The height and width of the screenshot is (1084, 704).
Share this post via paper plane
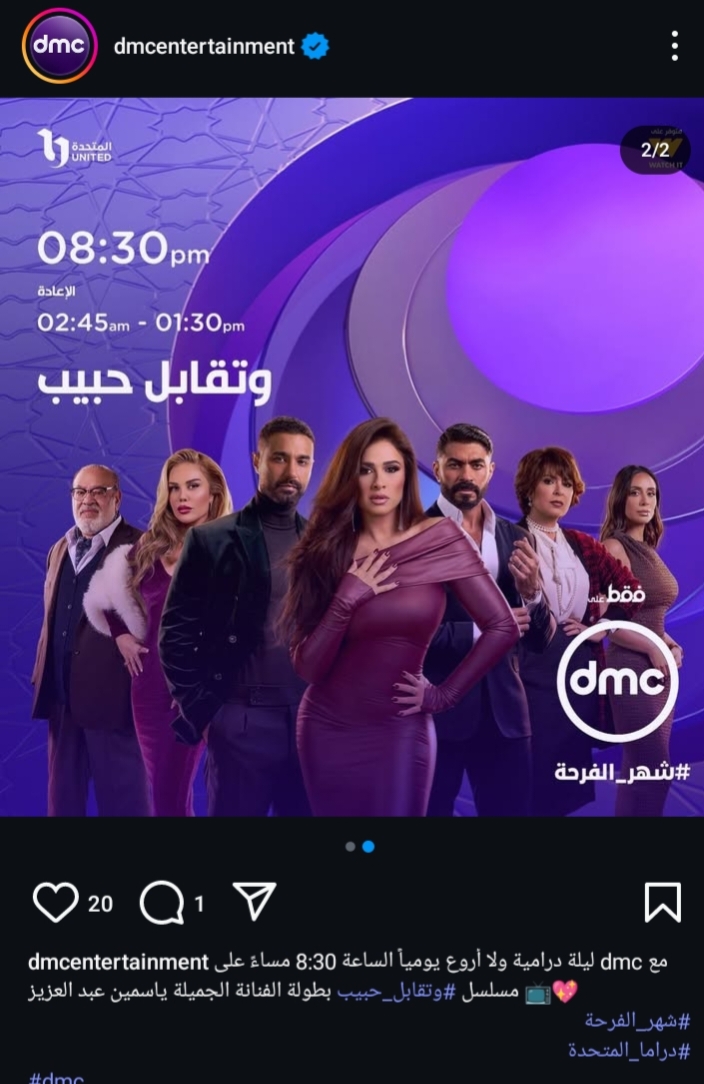(x=254, y=902)
